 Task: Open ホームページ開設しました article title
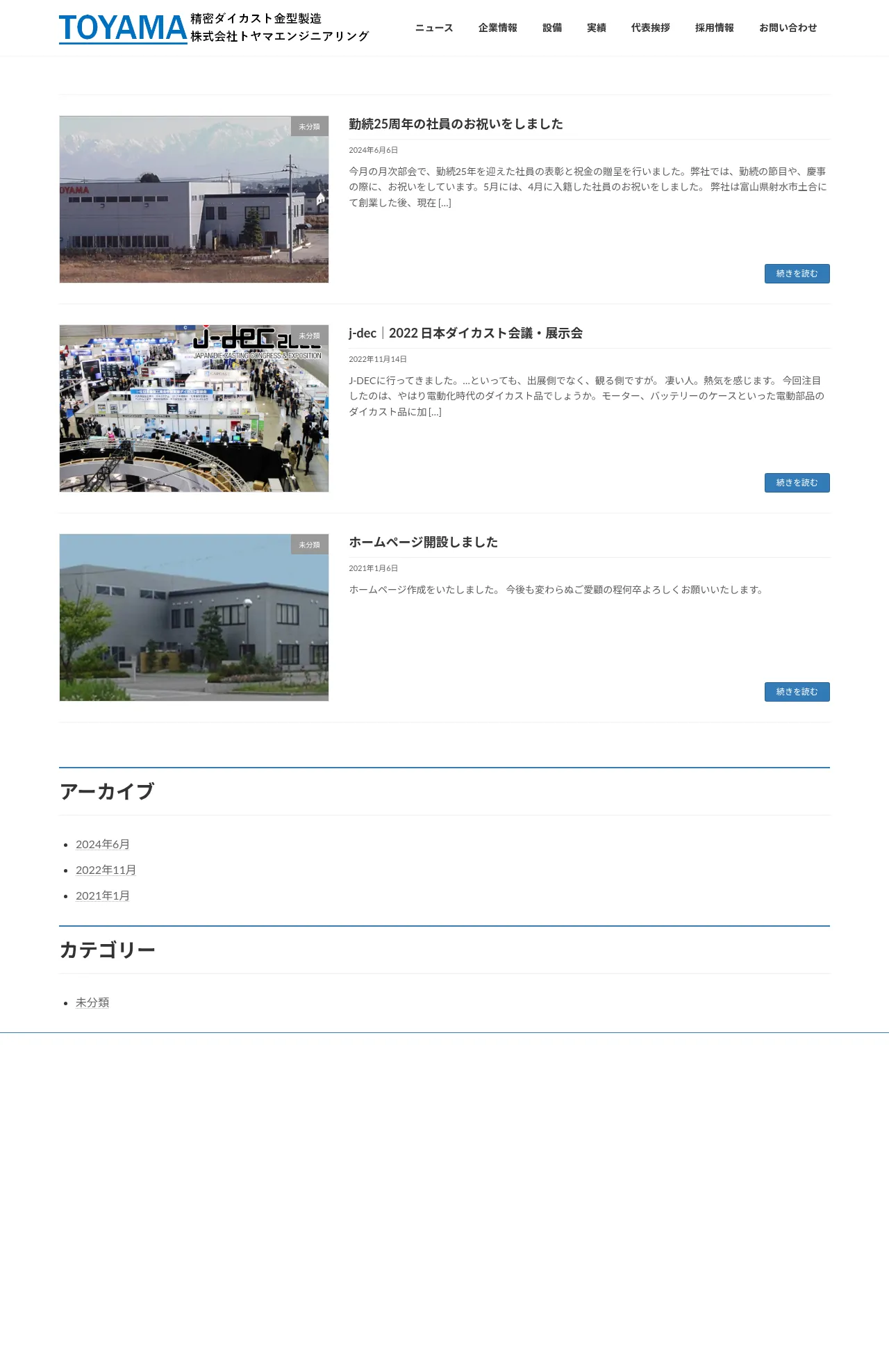pyautogui.click(x=423, y=543)
